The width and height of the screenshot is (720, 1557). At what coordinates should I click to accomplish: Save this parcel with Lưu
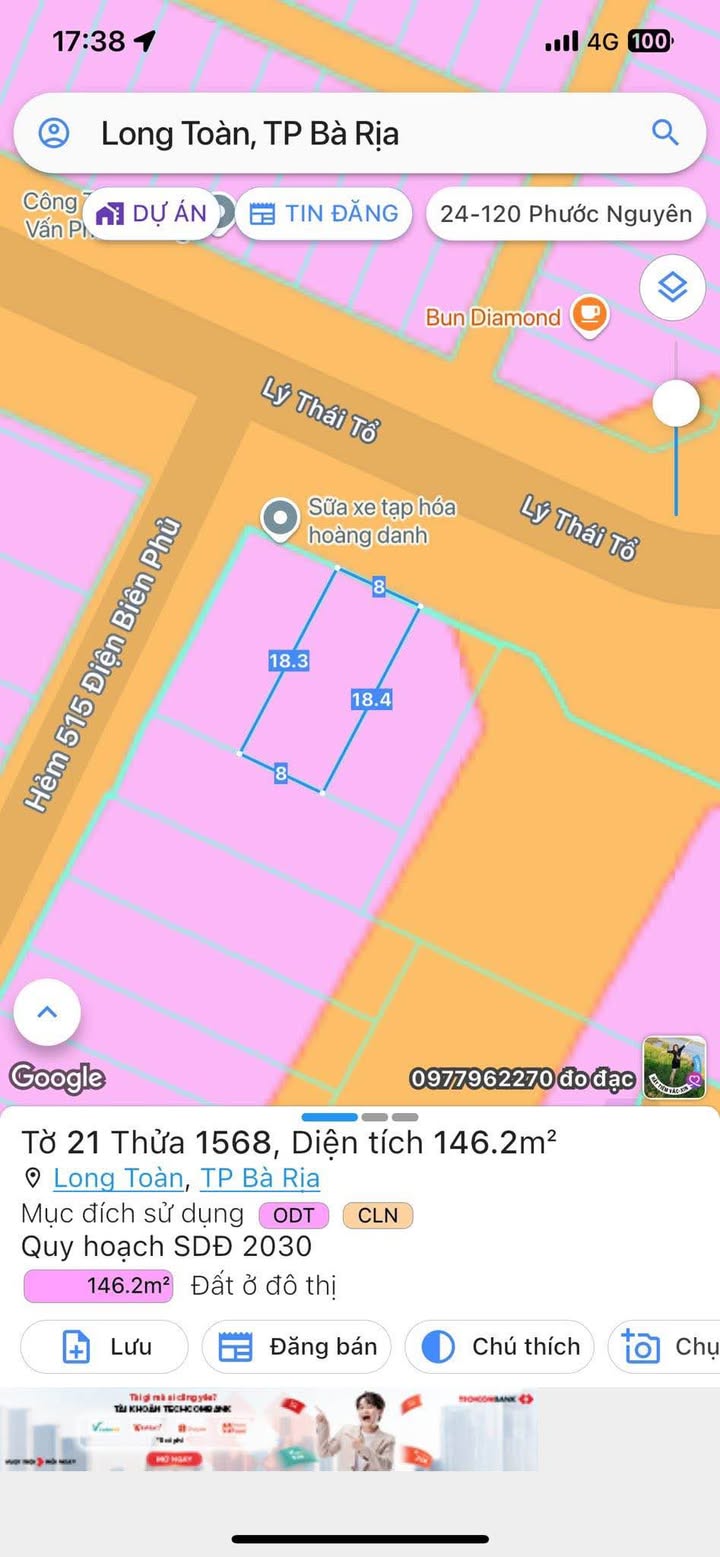(x=105, y=1347)
